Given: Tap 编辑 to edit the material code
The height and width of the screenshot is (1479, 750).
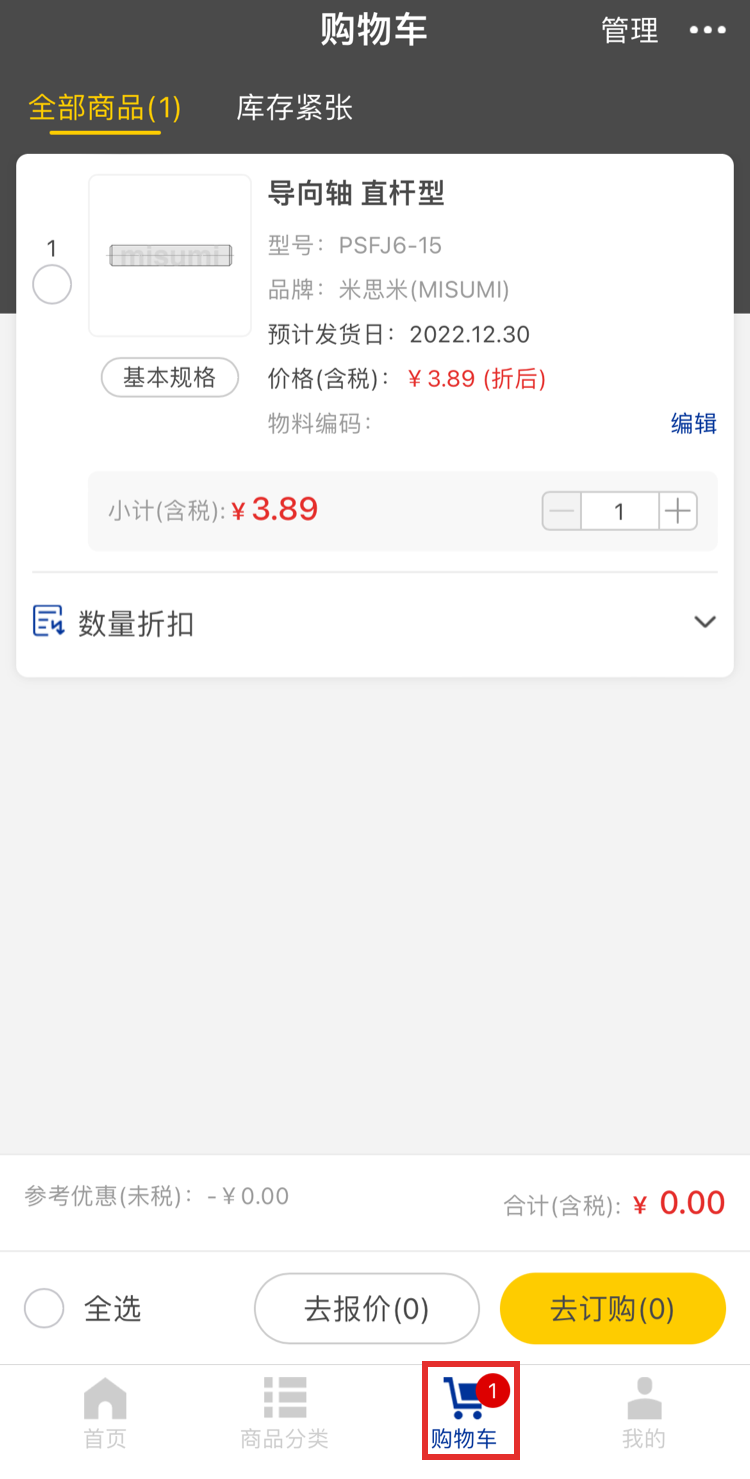Looking at the screenshot, I should click(x=693, y=423).
